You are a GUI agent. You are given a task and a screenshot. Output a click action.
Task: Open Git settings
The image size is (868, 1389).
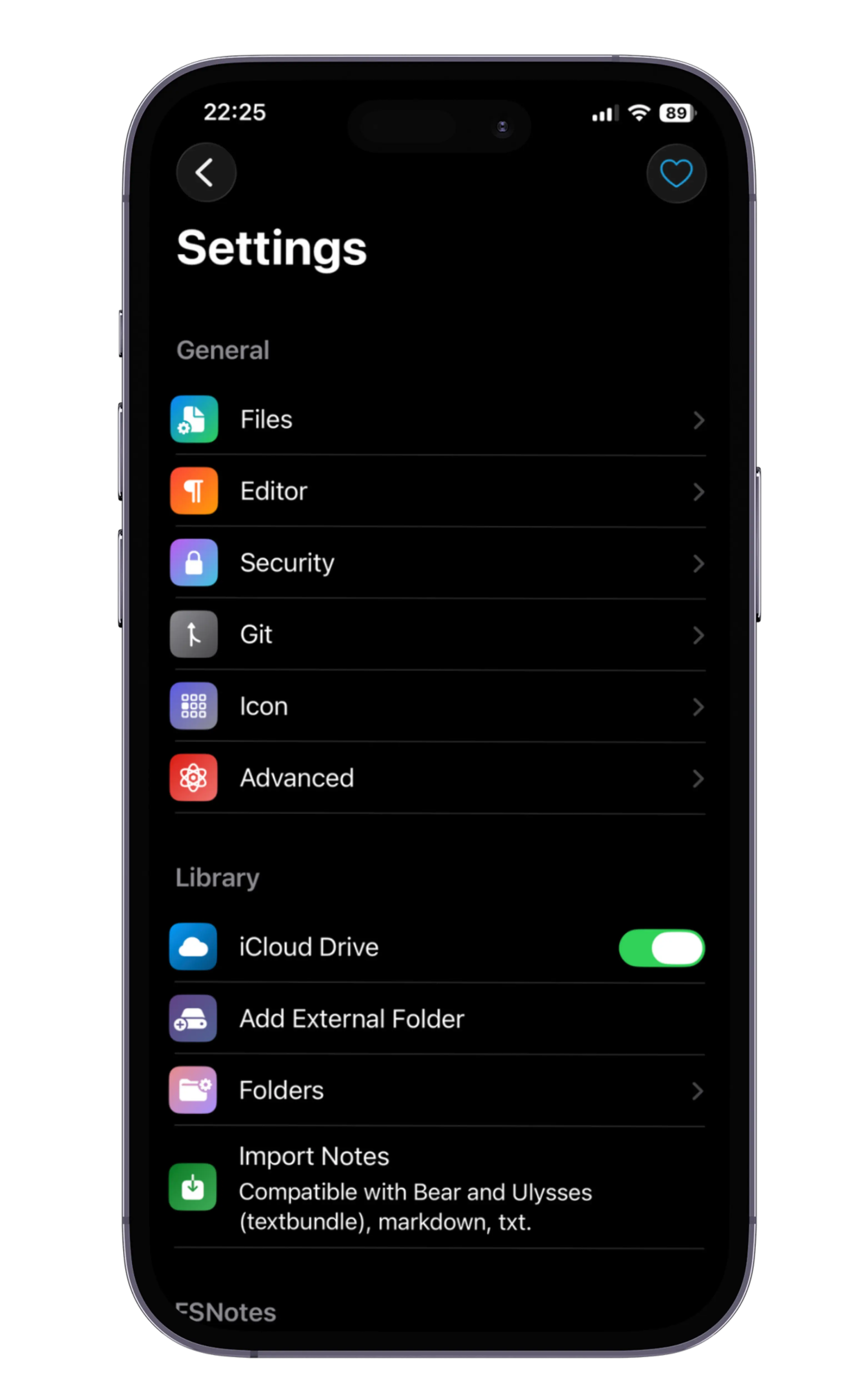point(436,635)
